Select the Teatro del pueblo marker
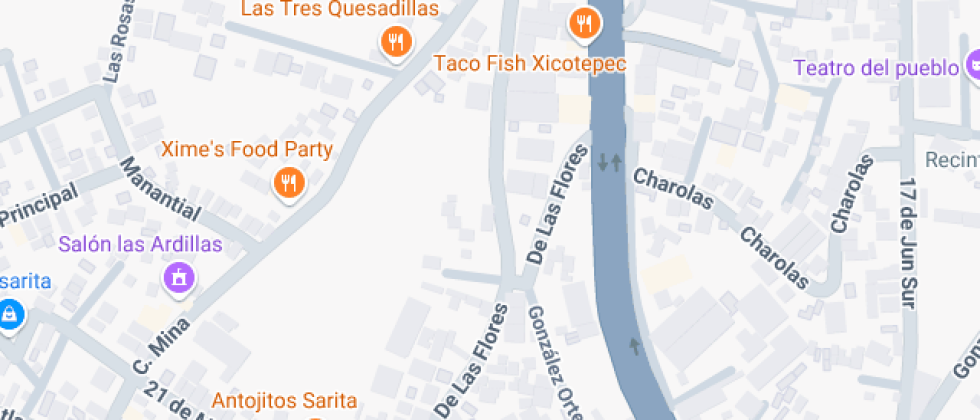 (972, 68)
